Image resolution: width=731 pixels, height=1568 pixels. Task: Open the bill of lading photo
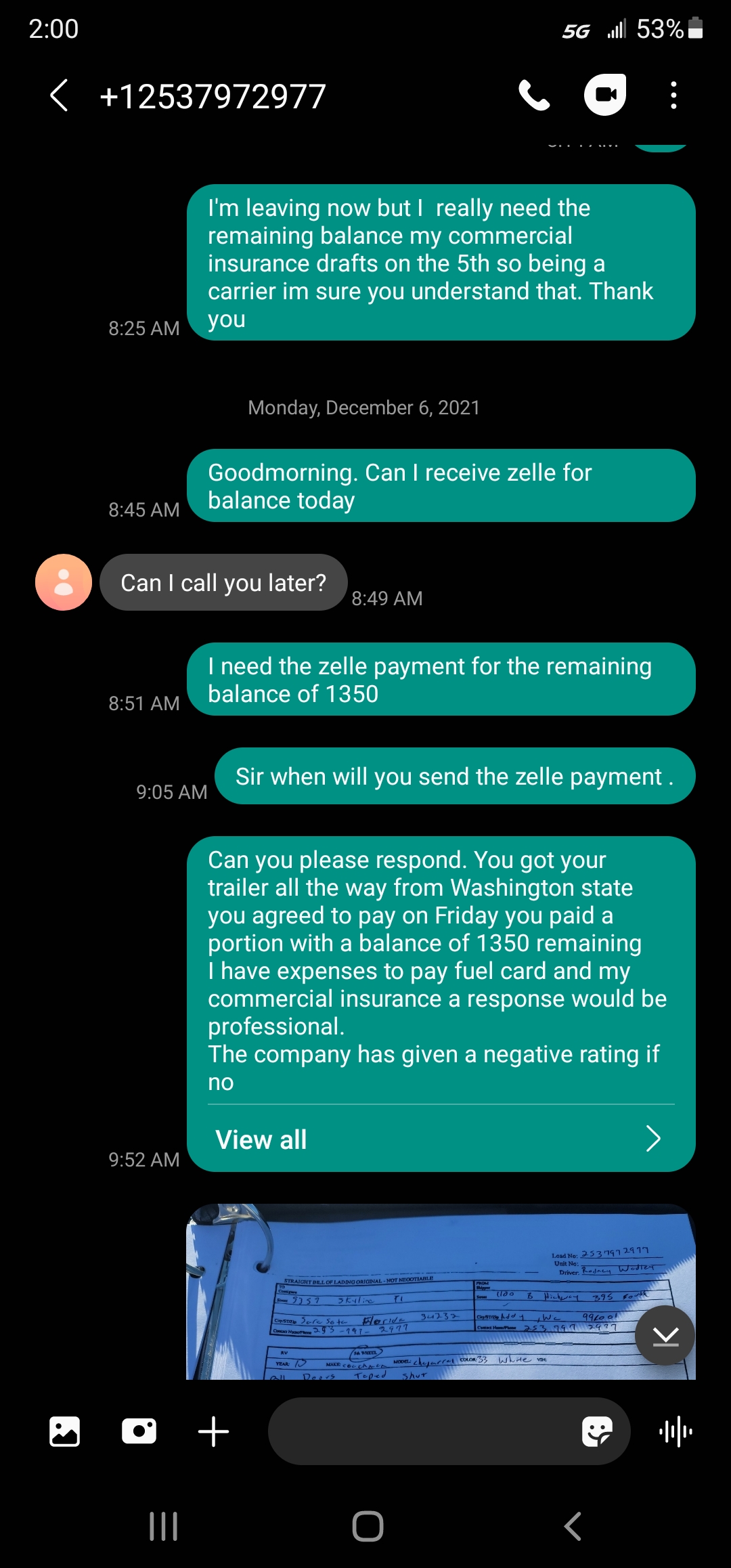(406, 1293)
